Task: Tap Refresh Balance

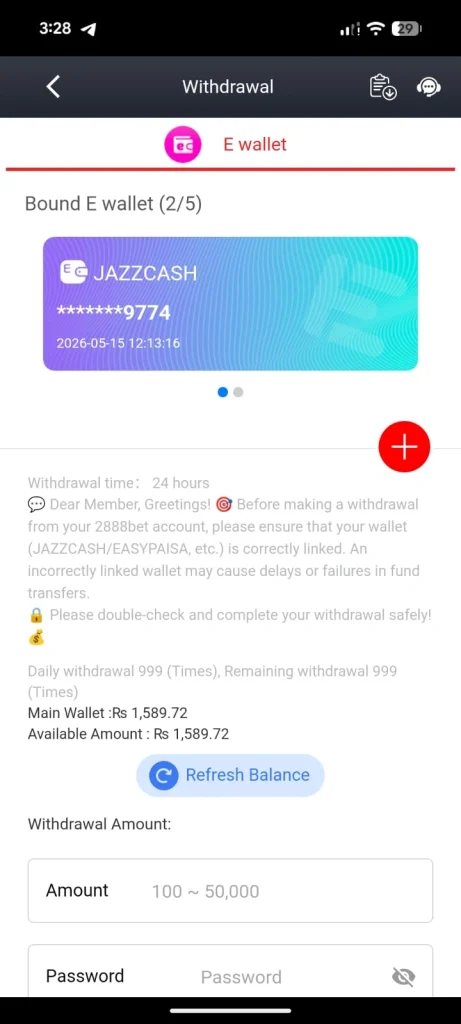Action: (x=230, y=775)
